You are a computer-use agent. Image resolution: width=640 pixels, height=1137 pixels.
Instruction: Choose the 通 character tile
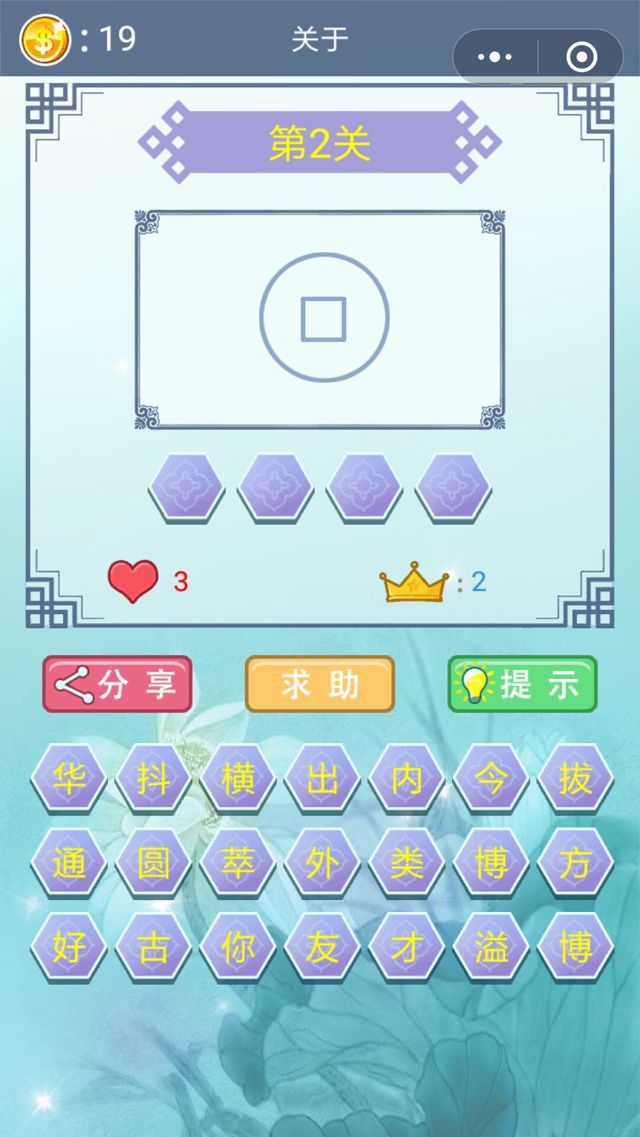pos(69,862)
